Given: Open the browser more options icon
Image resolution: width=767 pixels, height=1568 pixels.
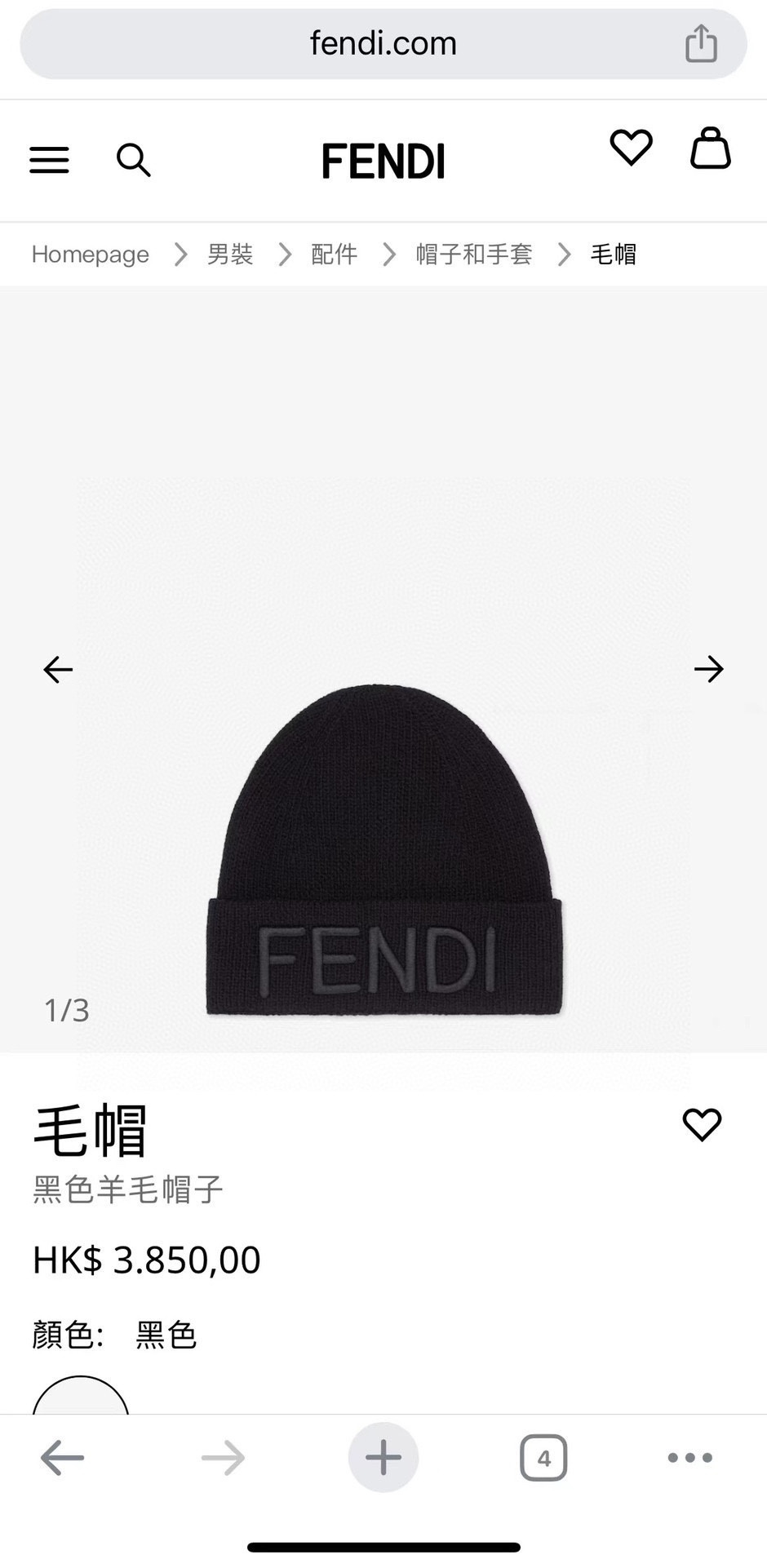Looking at the screenshot, I should point(687,1457).
